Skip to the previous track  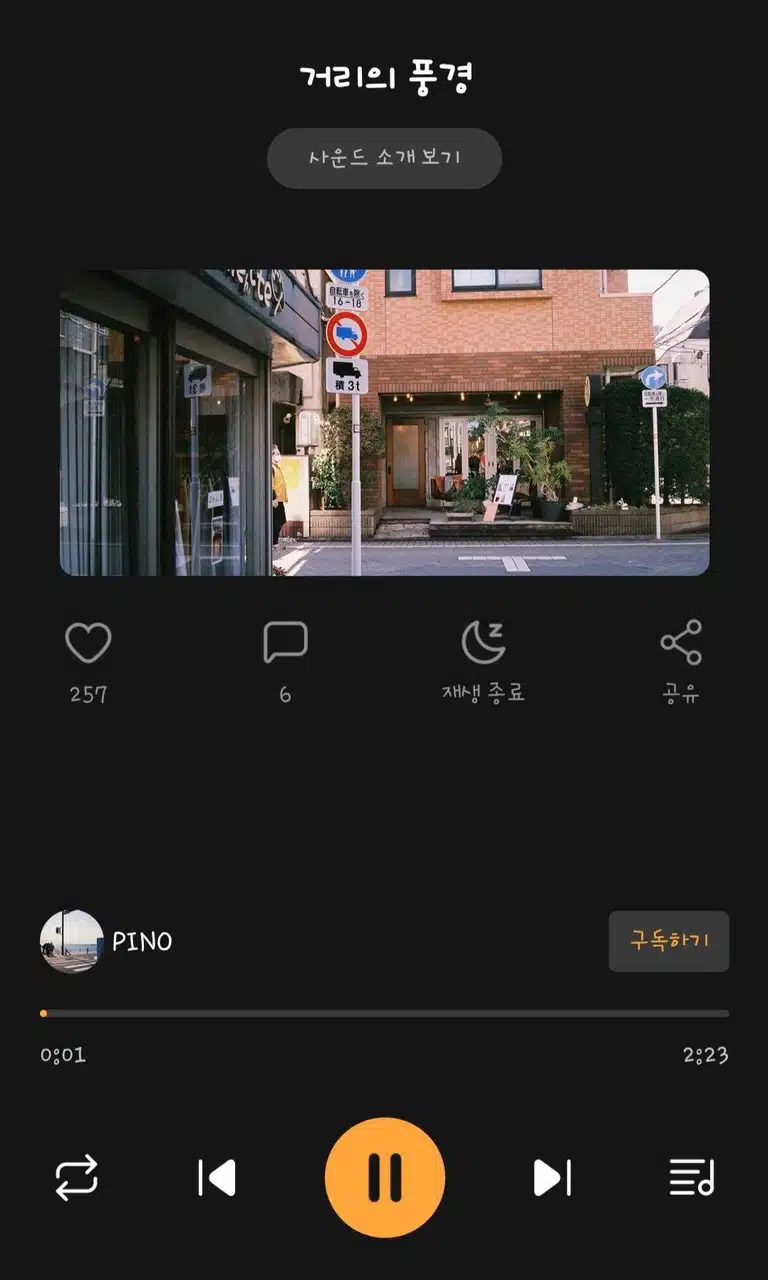click(217, 1177)
